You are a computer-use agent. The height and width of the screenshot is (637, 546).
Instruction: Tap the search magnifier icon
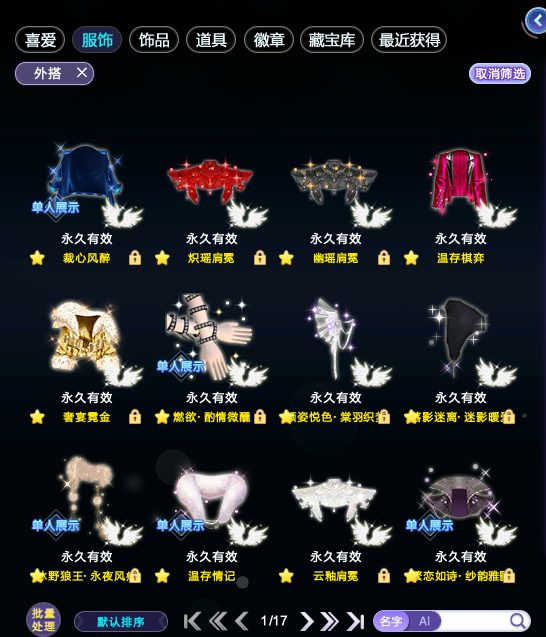(x=518, y=621)
